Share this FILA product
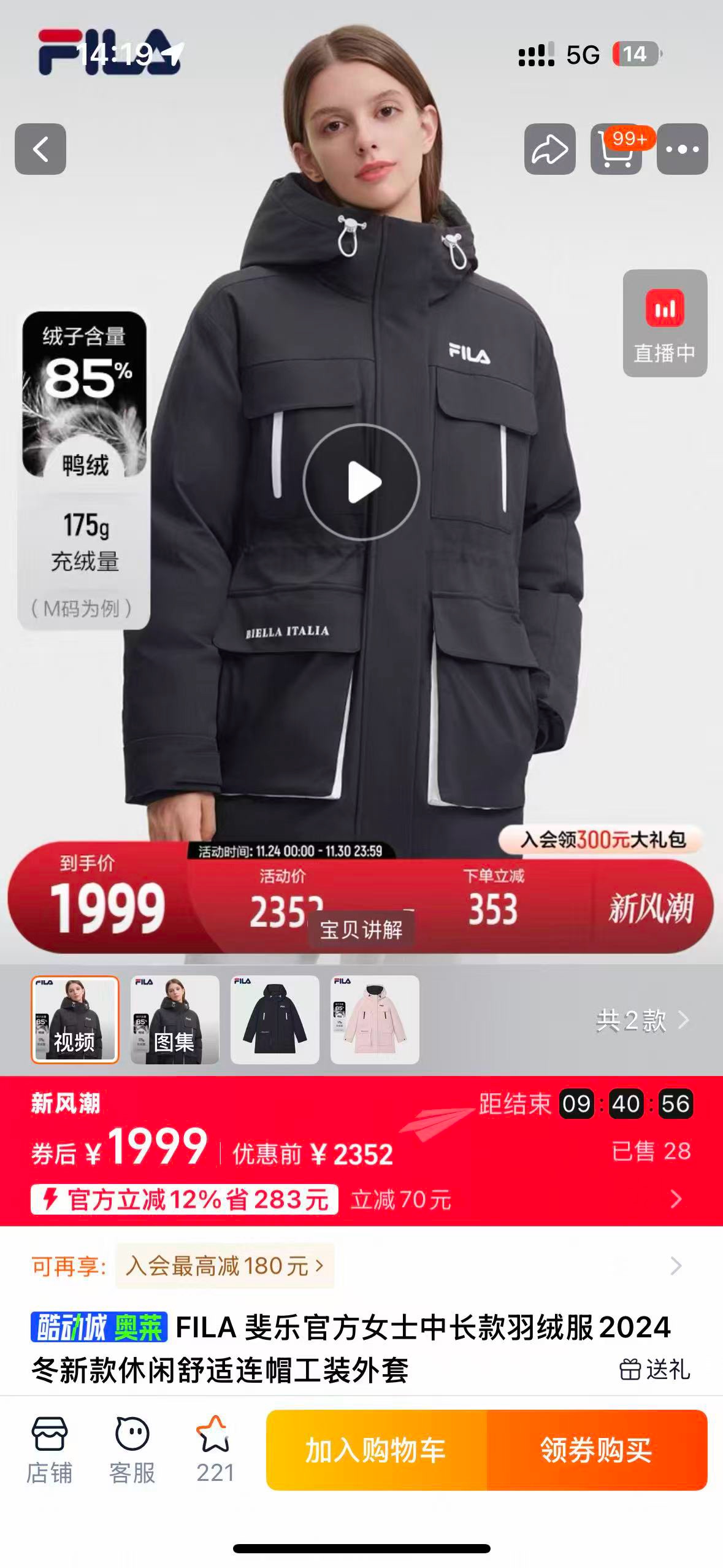This screenshot has height=1568, width=723. [549, 149]
